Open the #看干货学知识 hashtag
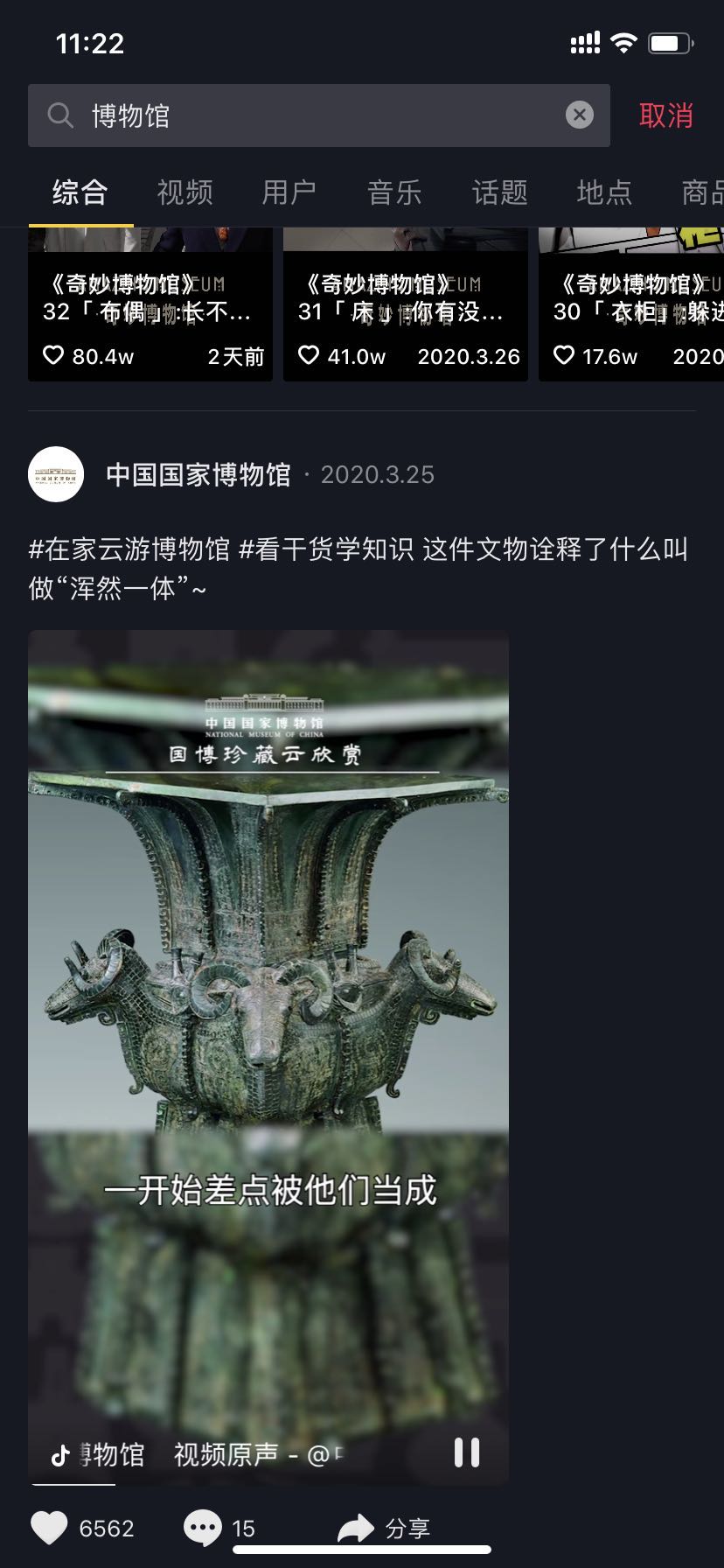724x1568 pixels. coord(325,549)
